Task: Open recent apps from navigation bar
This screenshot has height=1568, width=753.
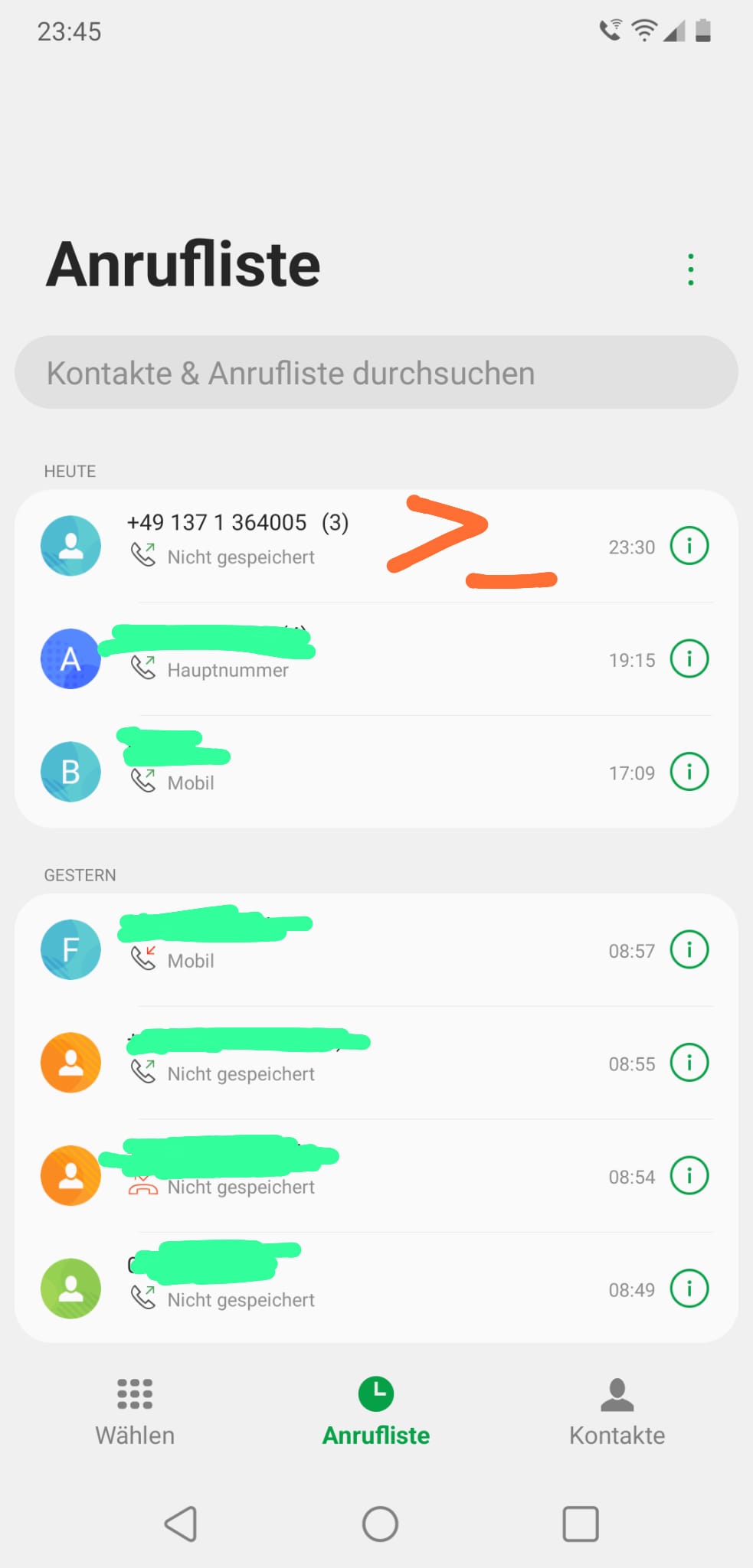Action: (x=580, y=1524)
